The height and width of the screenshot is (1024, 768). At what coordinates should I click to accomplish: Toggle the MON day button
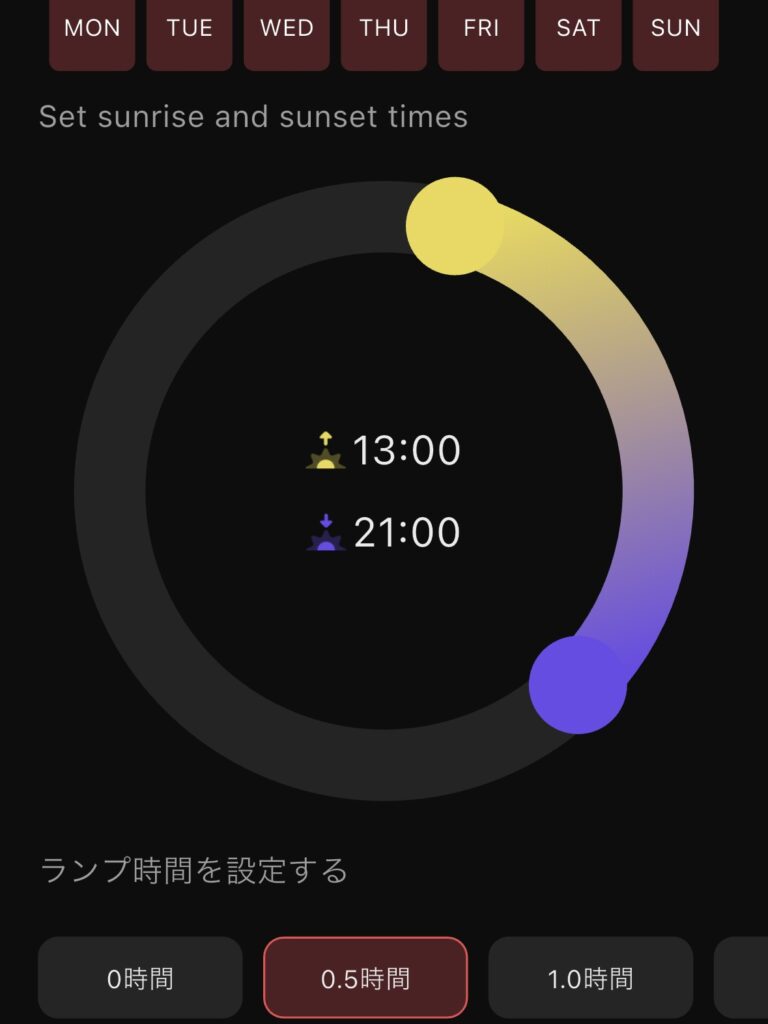(92, 31)
